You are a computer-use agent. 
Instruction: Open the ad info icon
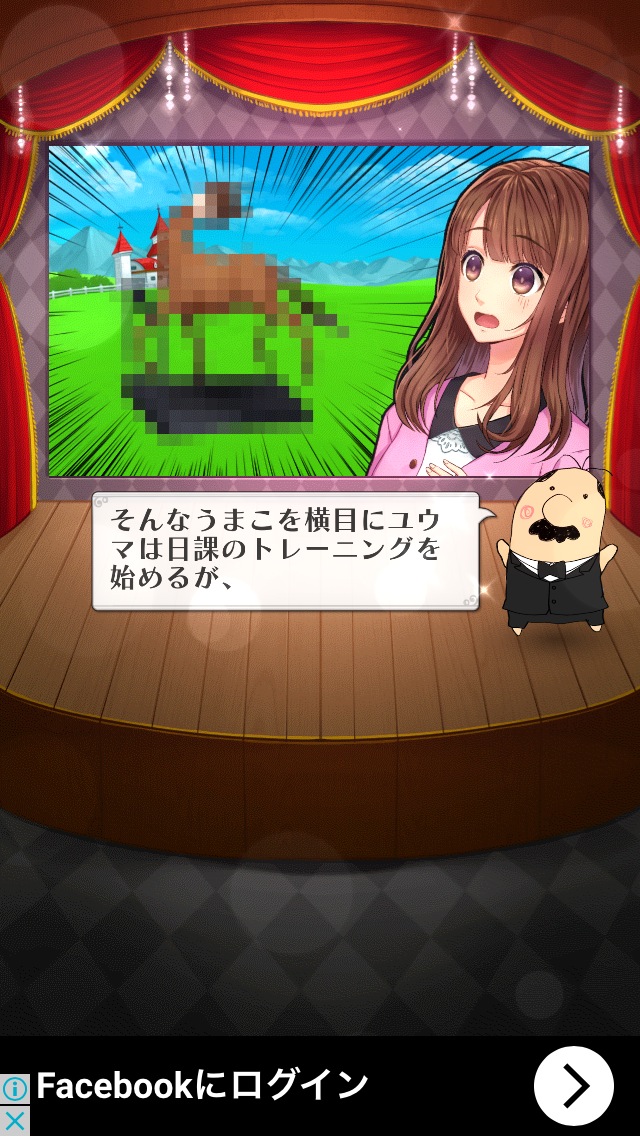tap(15, 1089)
